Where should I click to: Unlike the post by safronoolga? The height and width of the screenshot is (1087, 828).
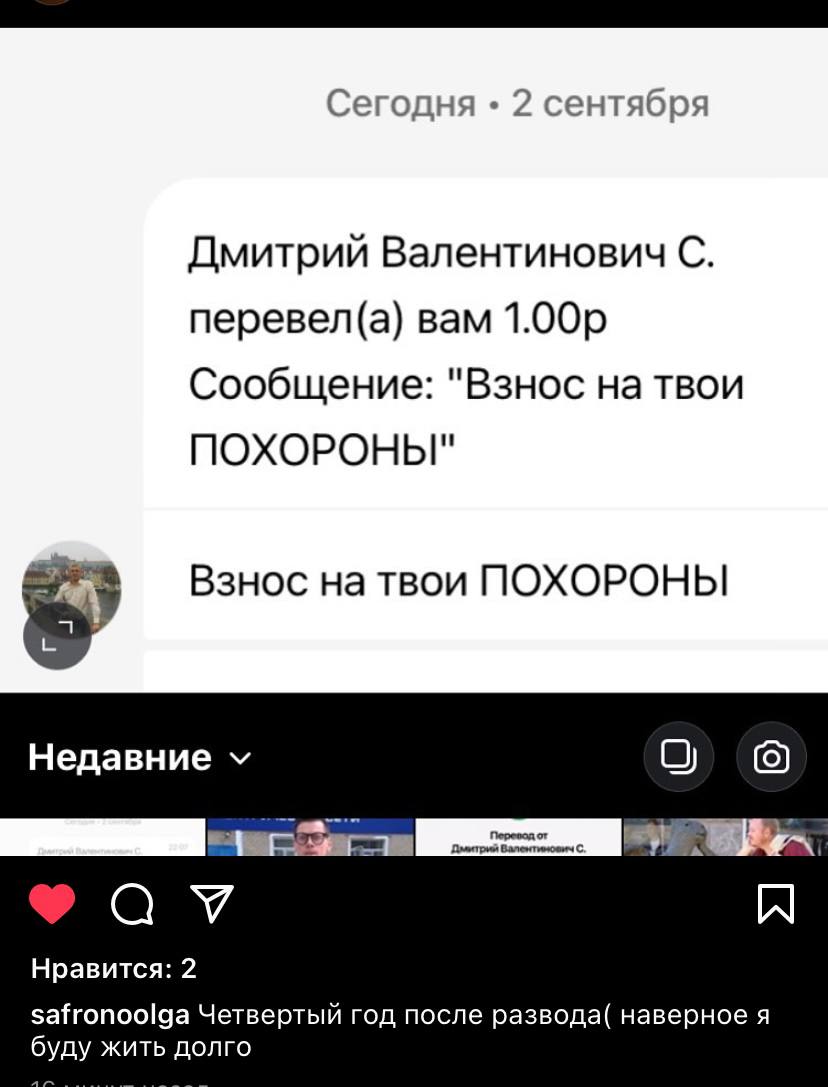click(52, 904)
